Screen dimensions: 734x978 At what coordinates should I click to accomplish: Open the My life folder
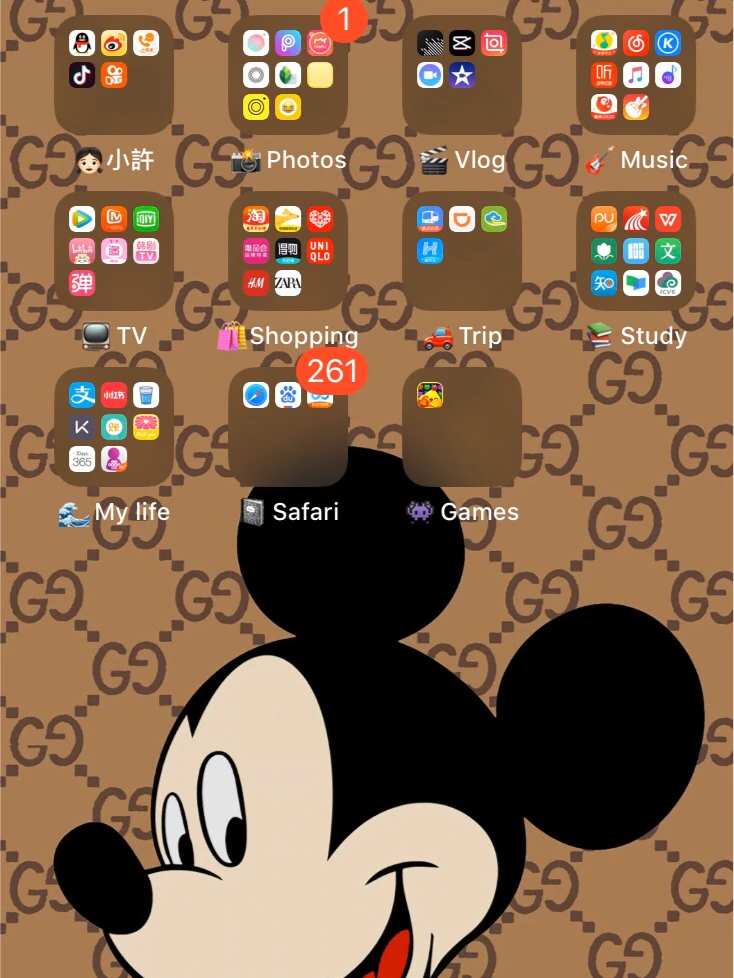tap(114, 427)
